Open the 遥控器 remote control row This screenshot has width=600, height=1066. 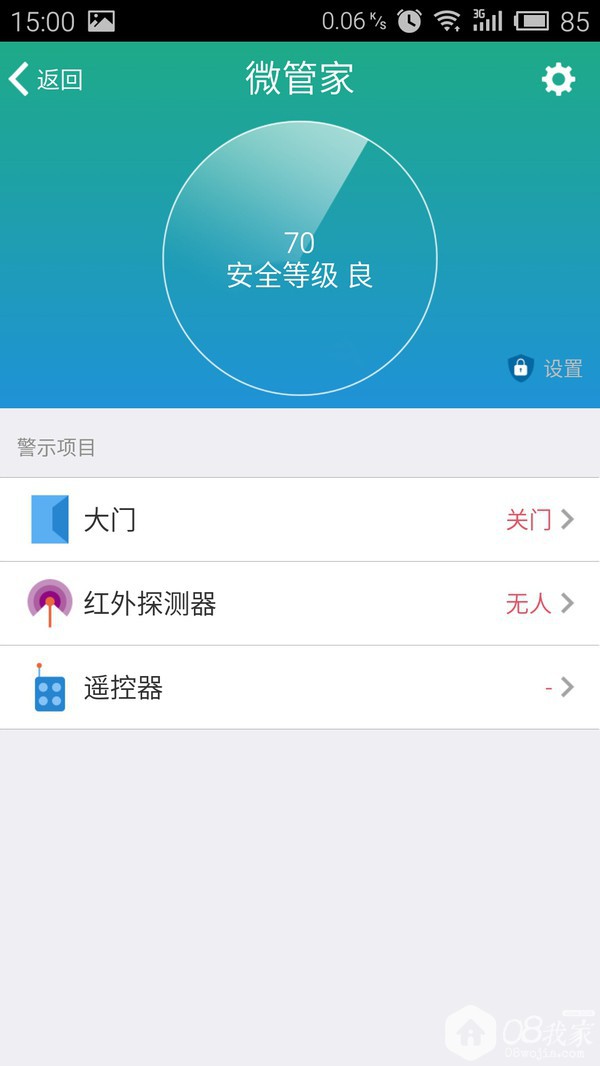tap(300, 688)
